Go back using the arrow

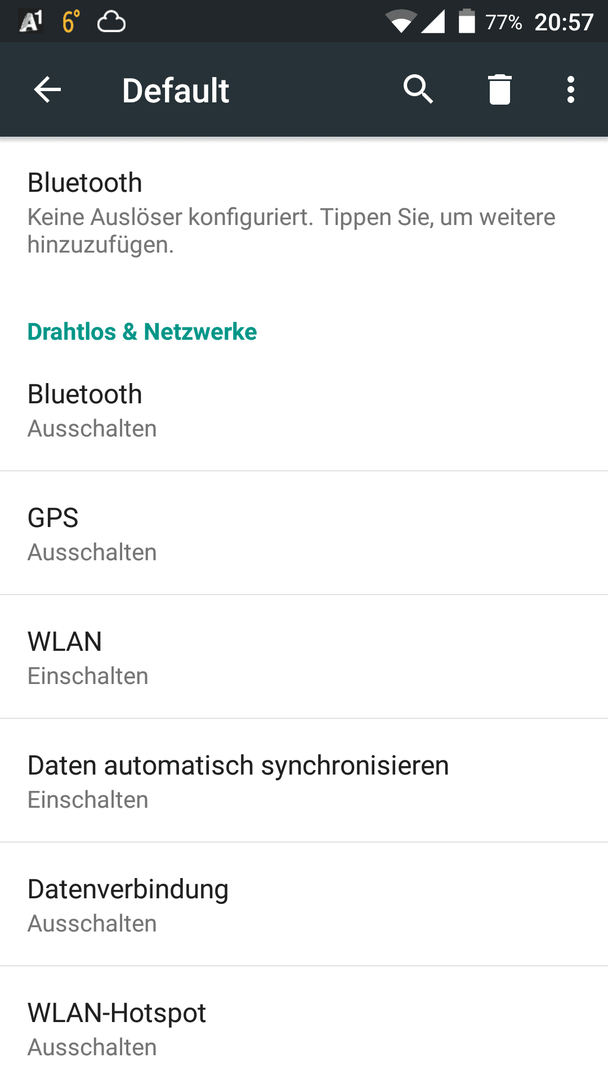(x=48, y=90)
